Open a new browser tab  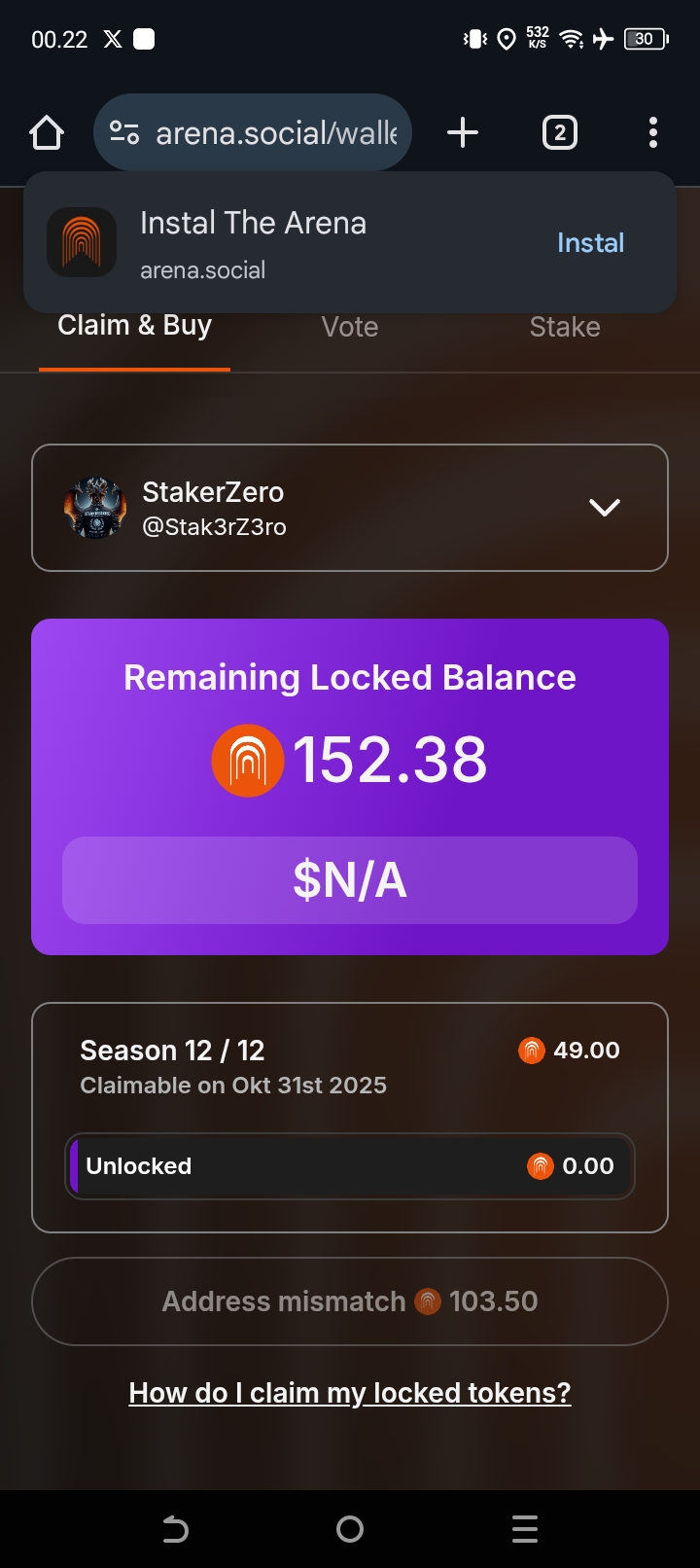[463, 132]
